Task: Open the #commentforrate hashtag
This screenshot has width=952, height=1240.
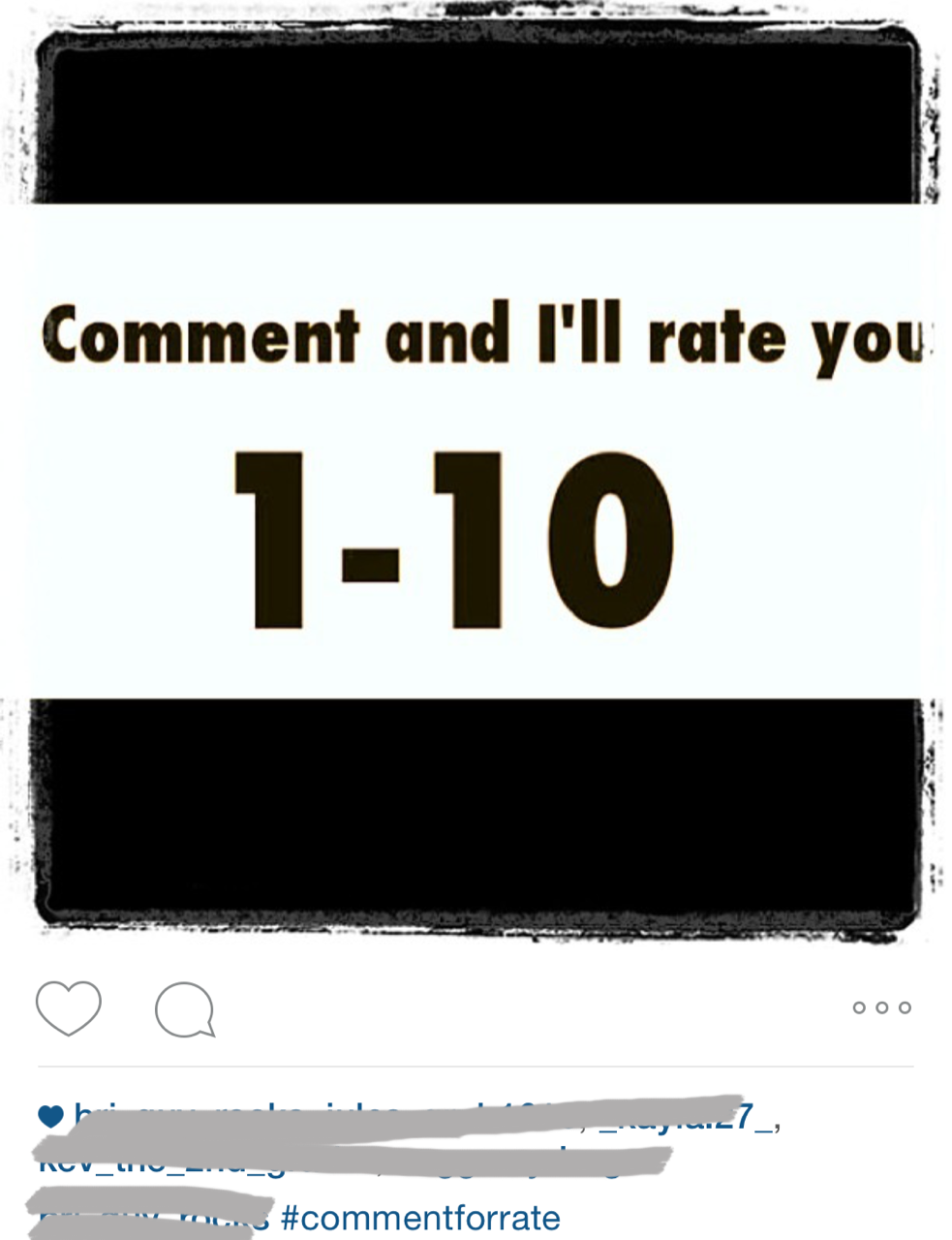Action: tap(420, 1218)
